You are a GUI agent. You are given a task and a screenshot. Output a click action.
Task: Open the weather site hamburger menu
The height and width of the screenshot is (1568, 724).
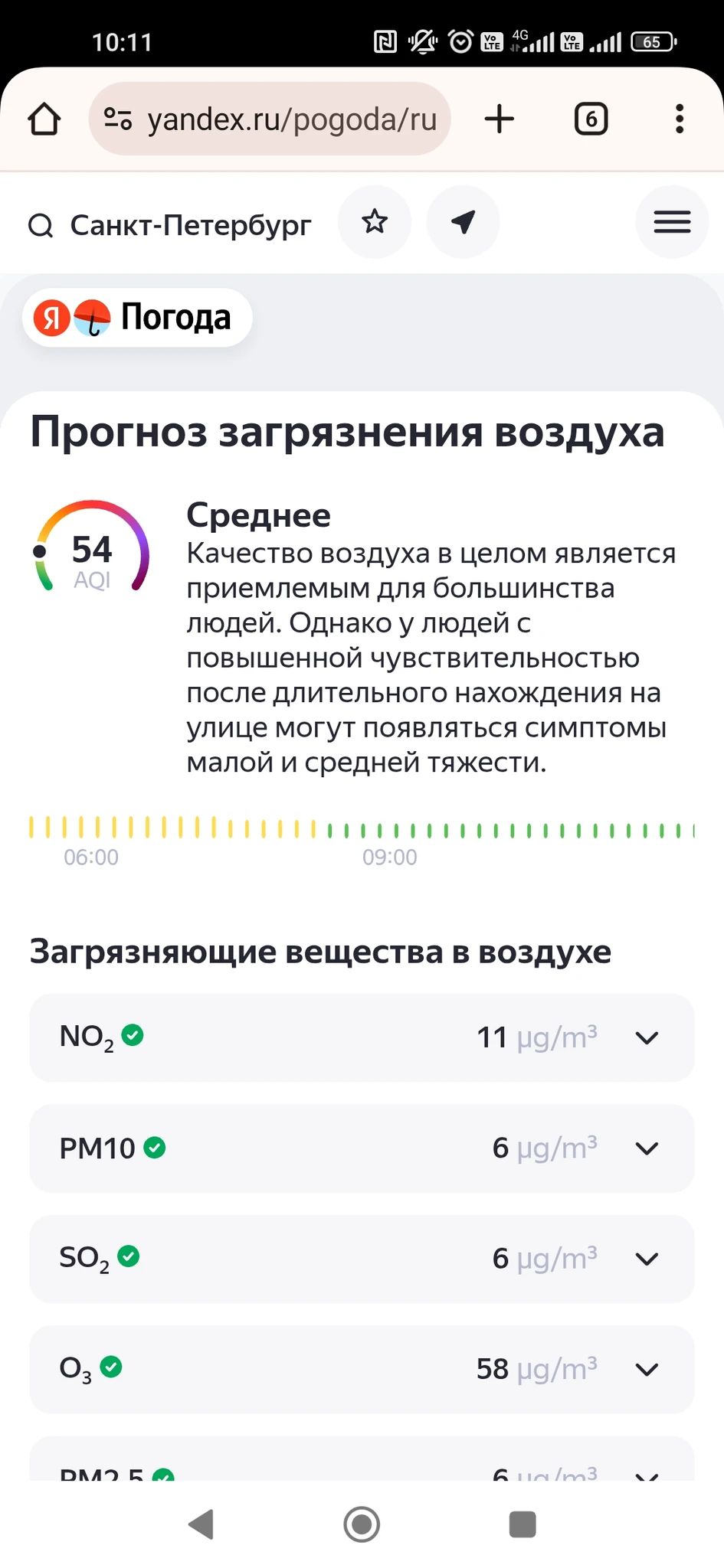pyautogui.click(x=672, y=222)
